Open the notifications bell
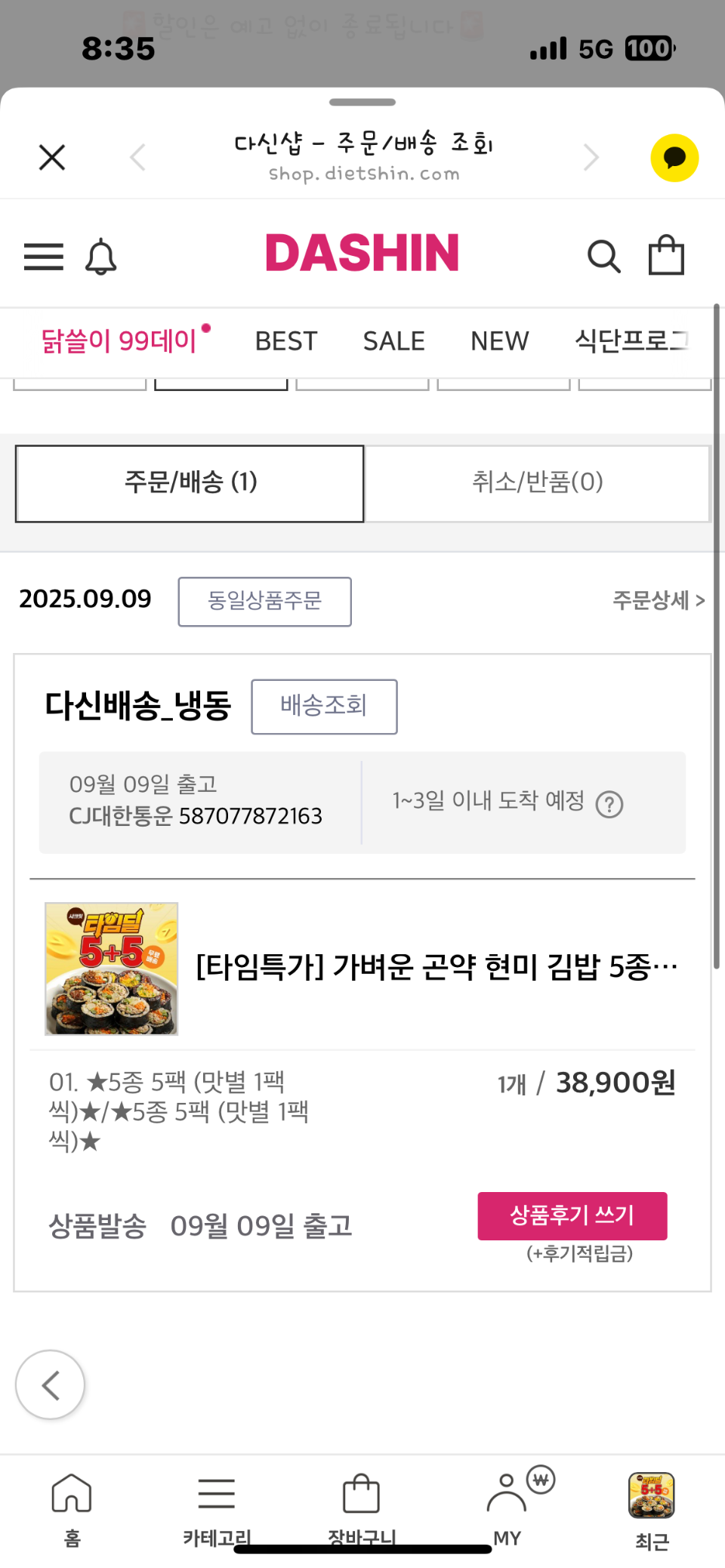725x1568 pixels. [100, 257]
